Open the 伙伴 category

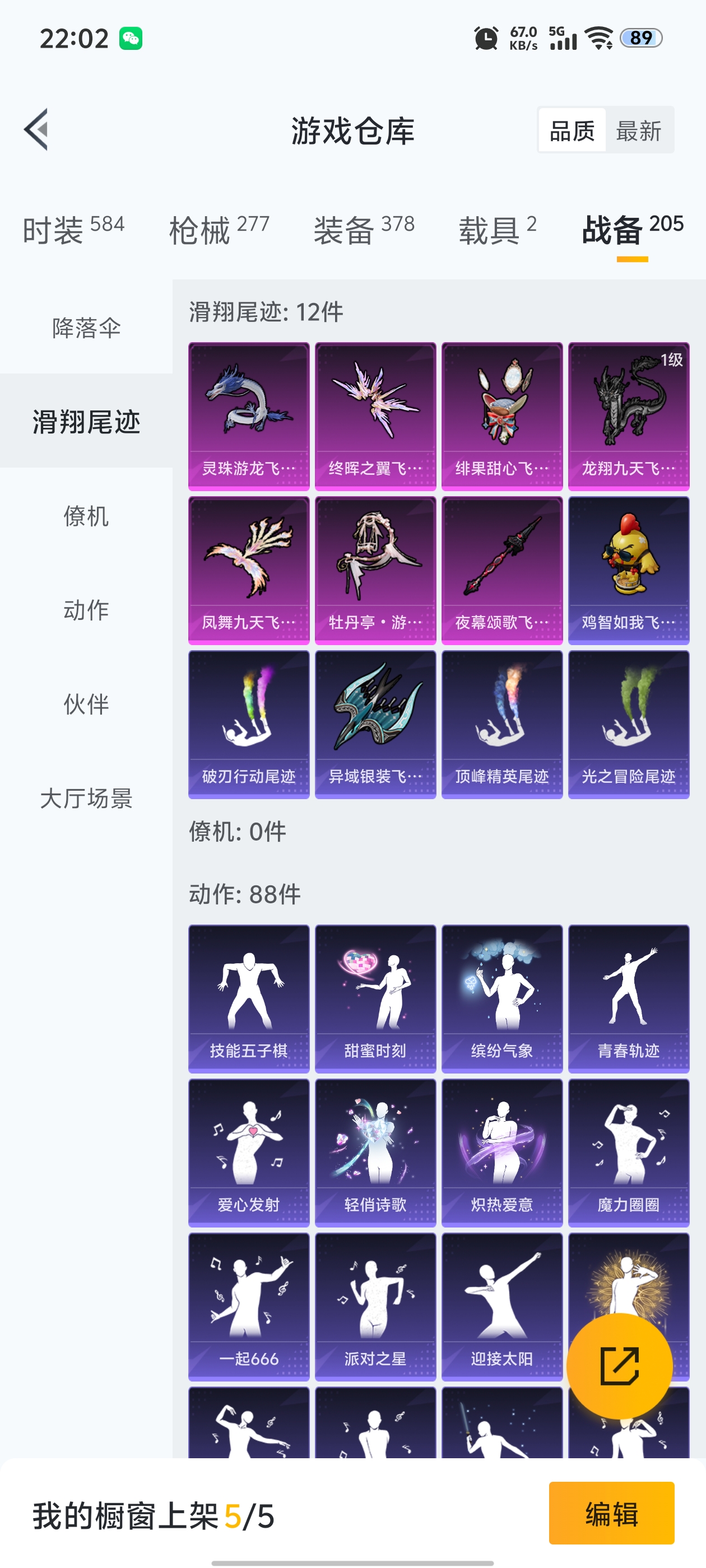click(86, 704)
